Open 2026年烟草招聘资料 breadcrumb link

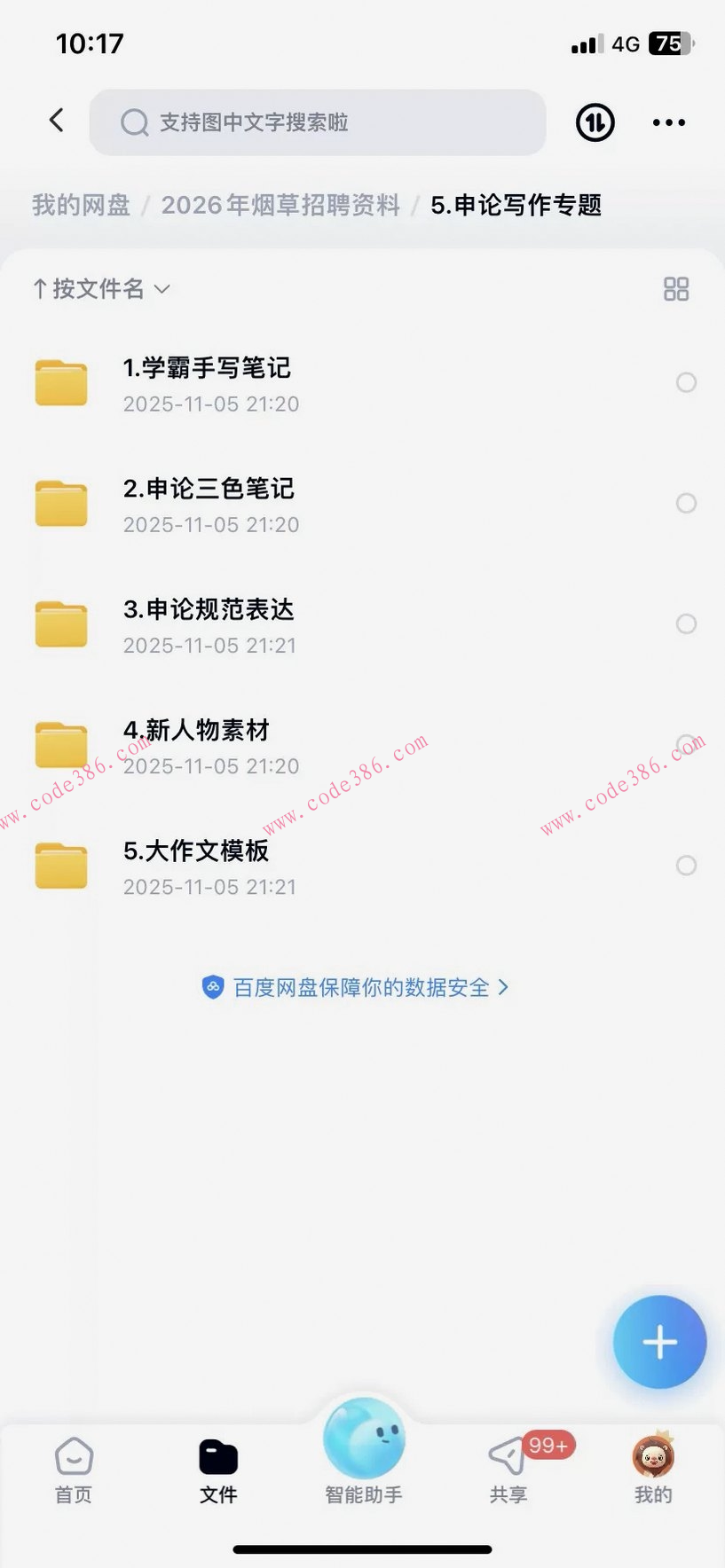[281, 205]
